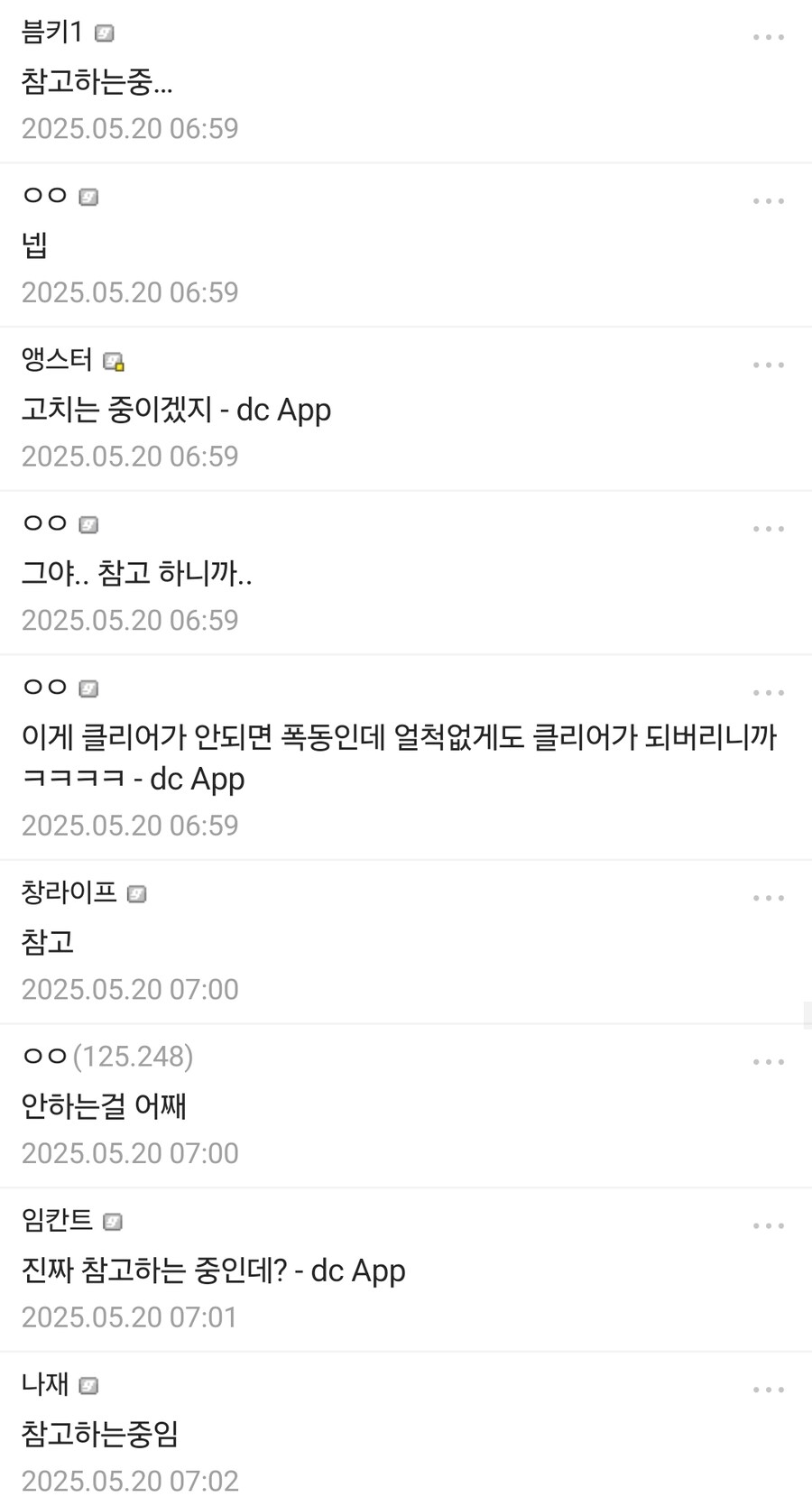Select the nickname 븀키1
The height and width of the screenshot is (1506, 812).
[54, 32]
